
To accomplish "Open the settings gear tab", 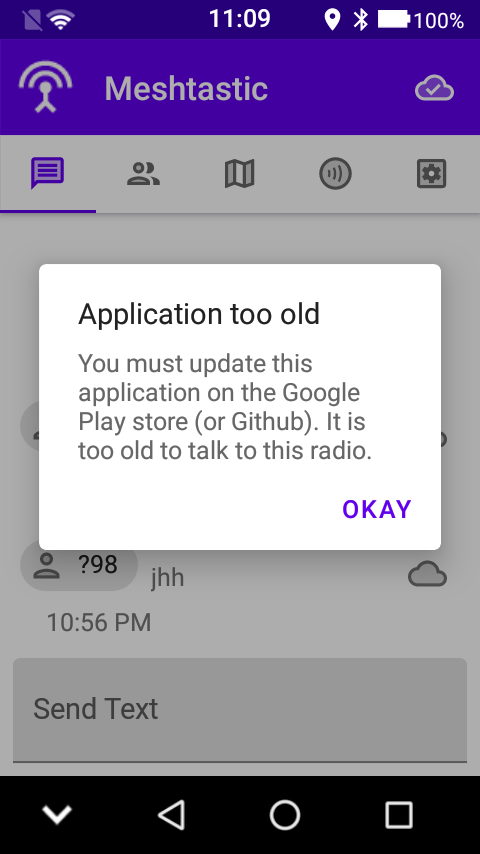I will [x=432, y=174].
